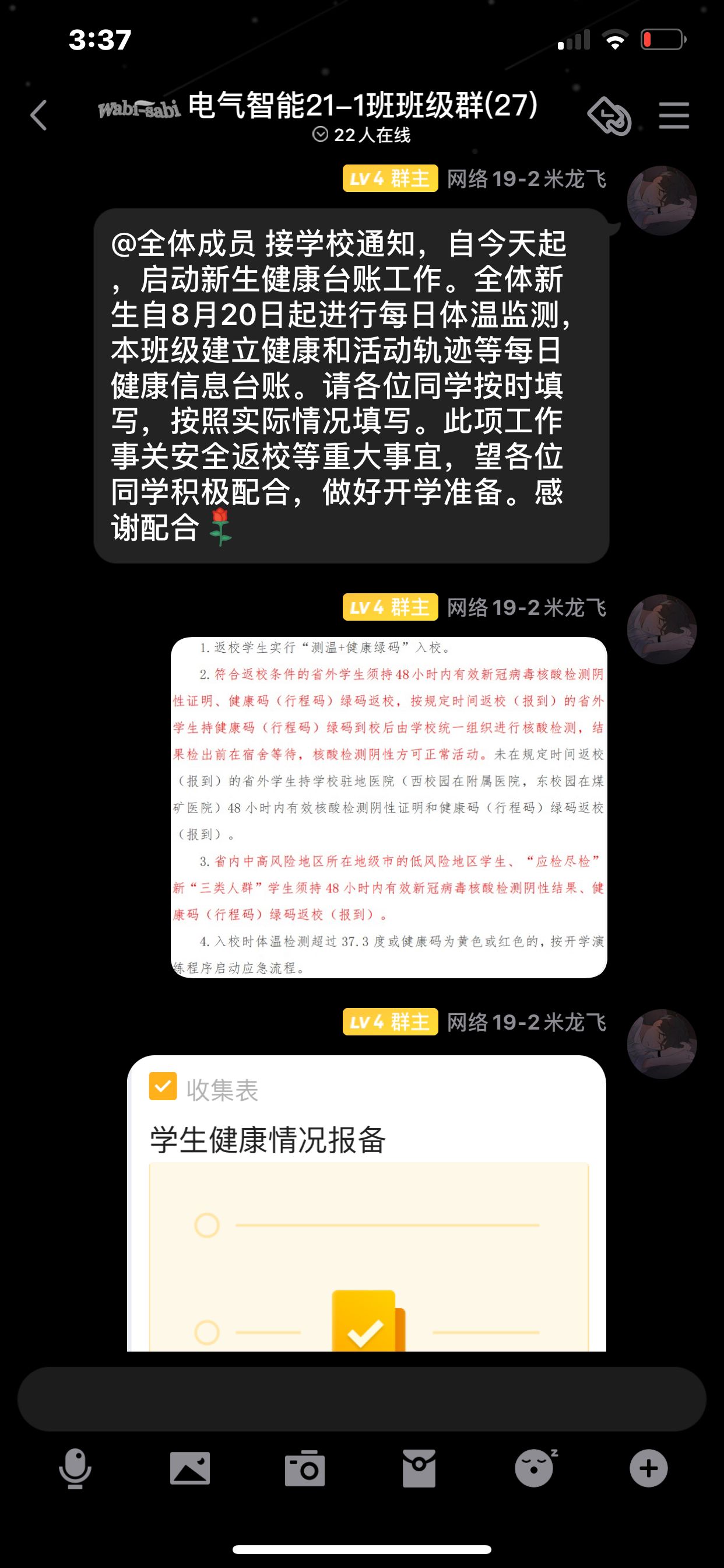
Task: Open the photo gallery picker
Action: click(x=190, y=1469)
